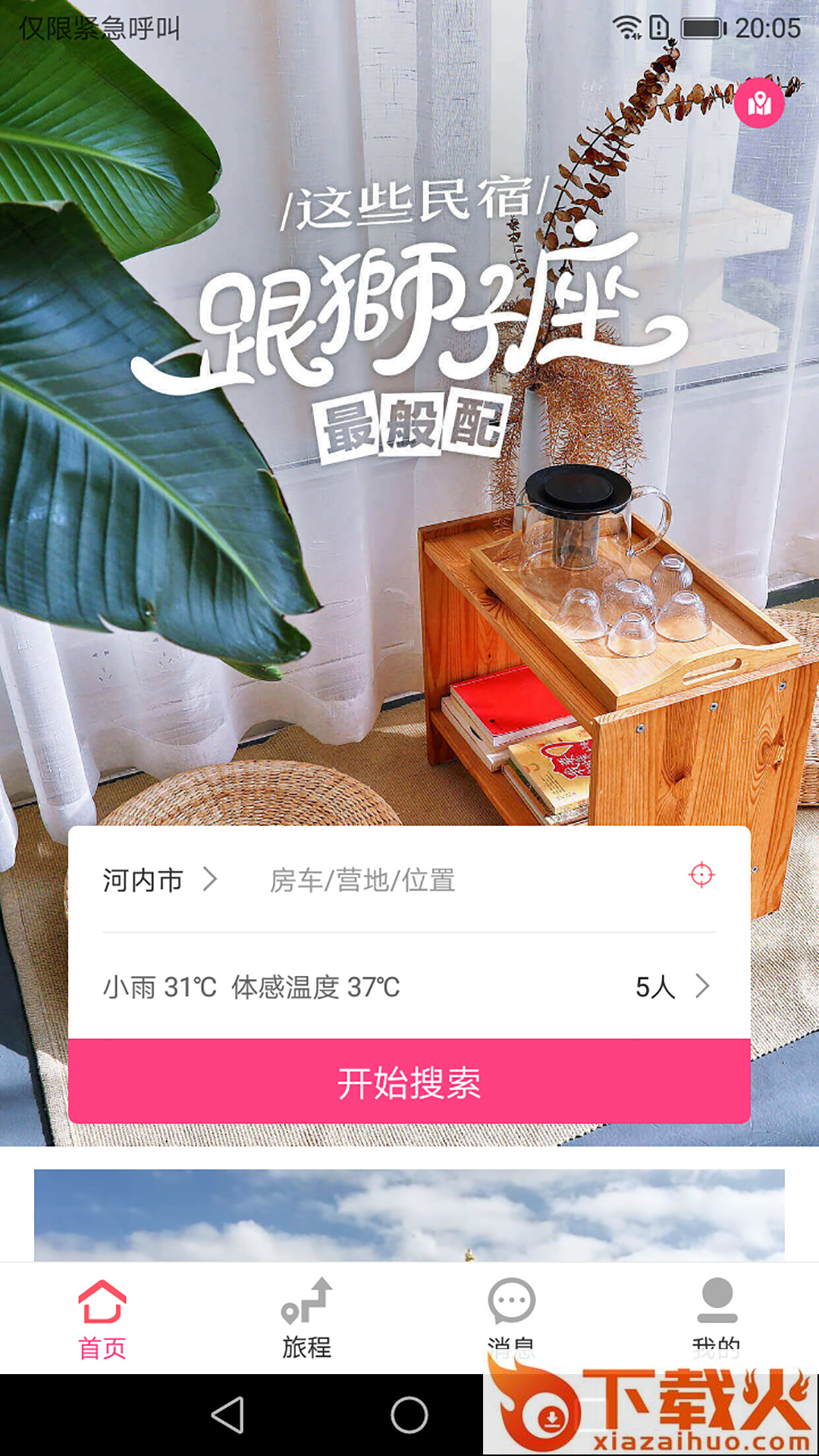Image resolution: width=819 pixels, height=1456 pixels.
Task: Go to the 我的 tab
Action: coord(717,1312)
